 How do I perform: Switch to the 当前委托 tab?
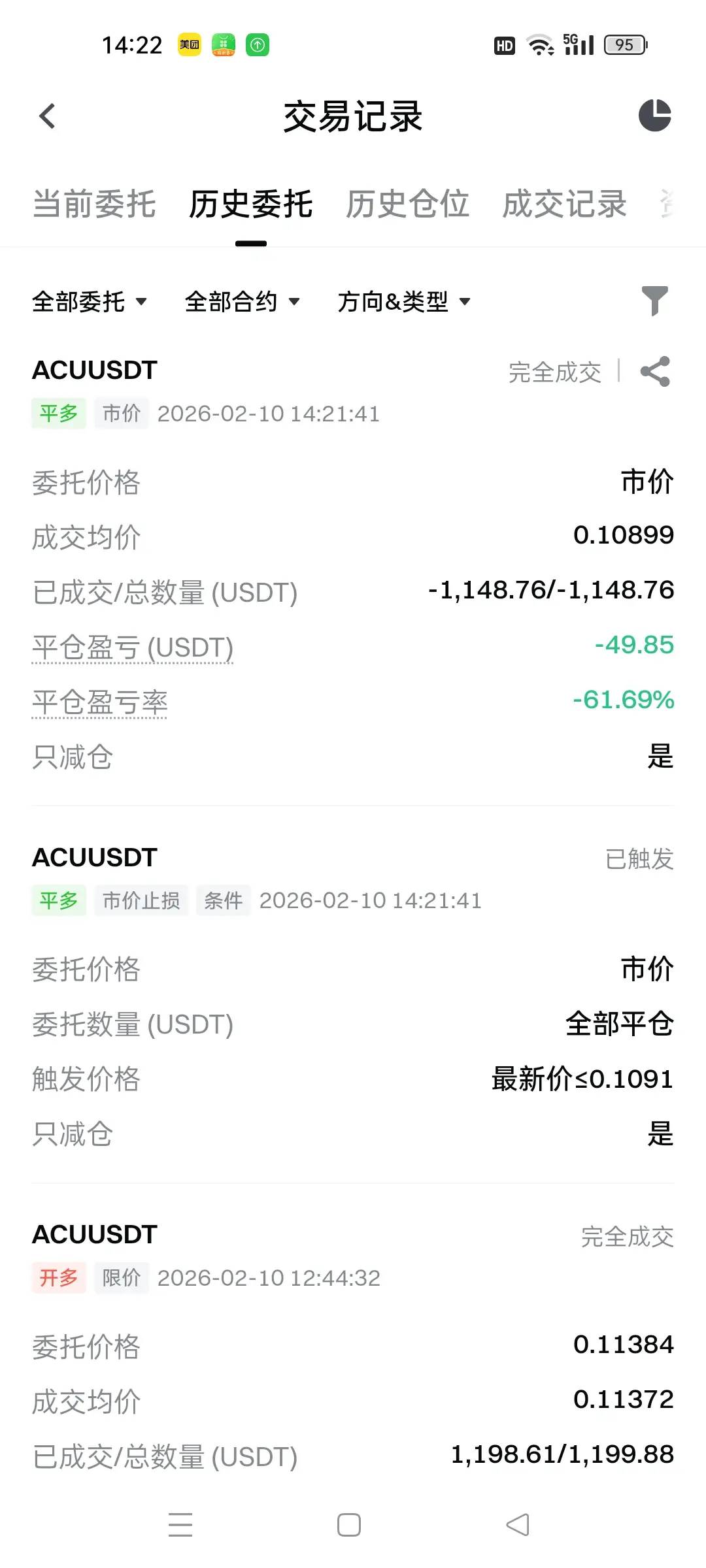point(94,204)
